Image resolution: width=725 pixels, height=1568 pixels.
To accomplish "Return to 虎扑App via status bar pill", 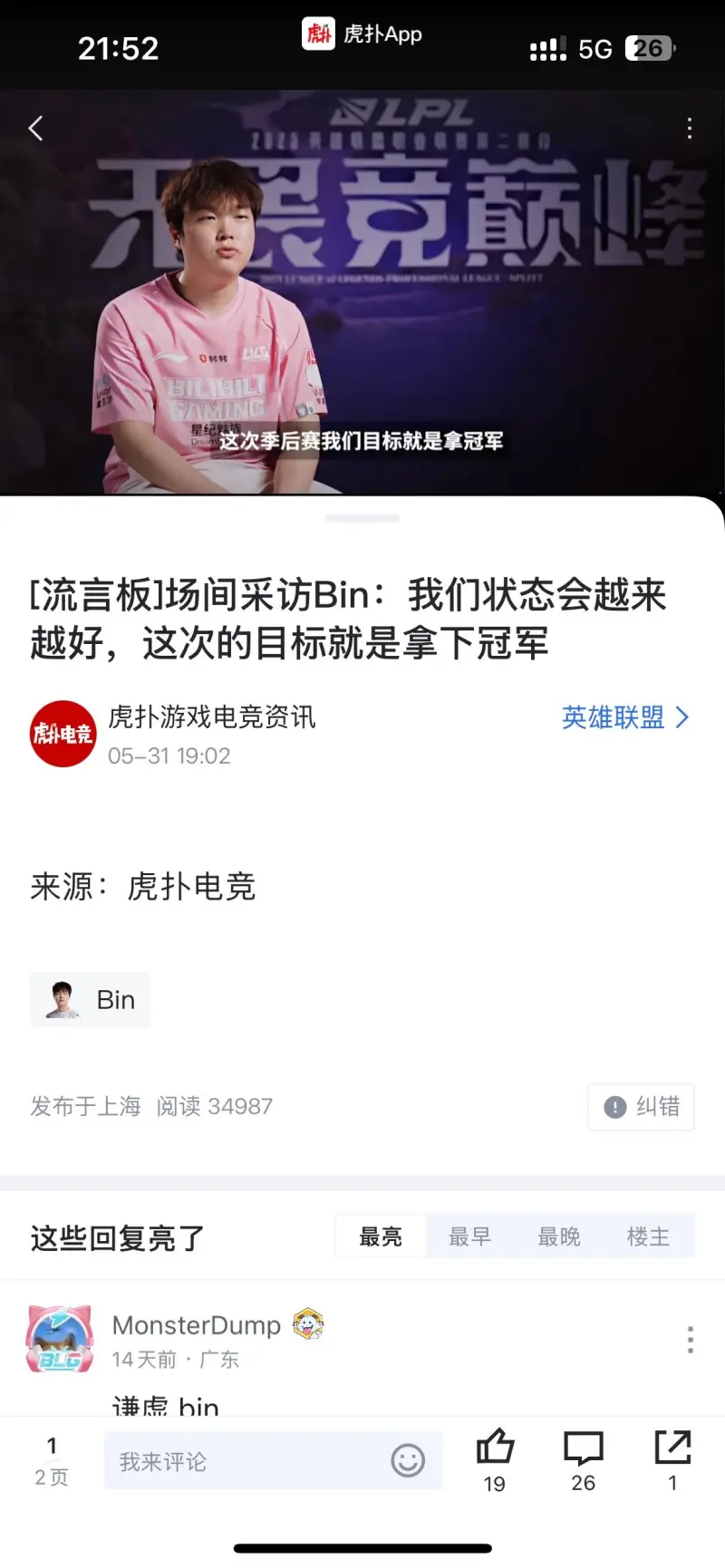I will [362, 34].
